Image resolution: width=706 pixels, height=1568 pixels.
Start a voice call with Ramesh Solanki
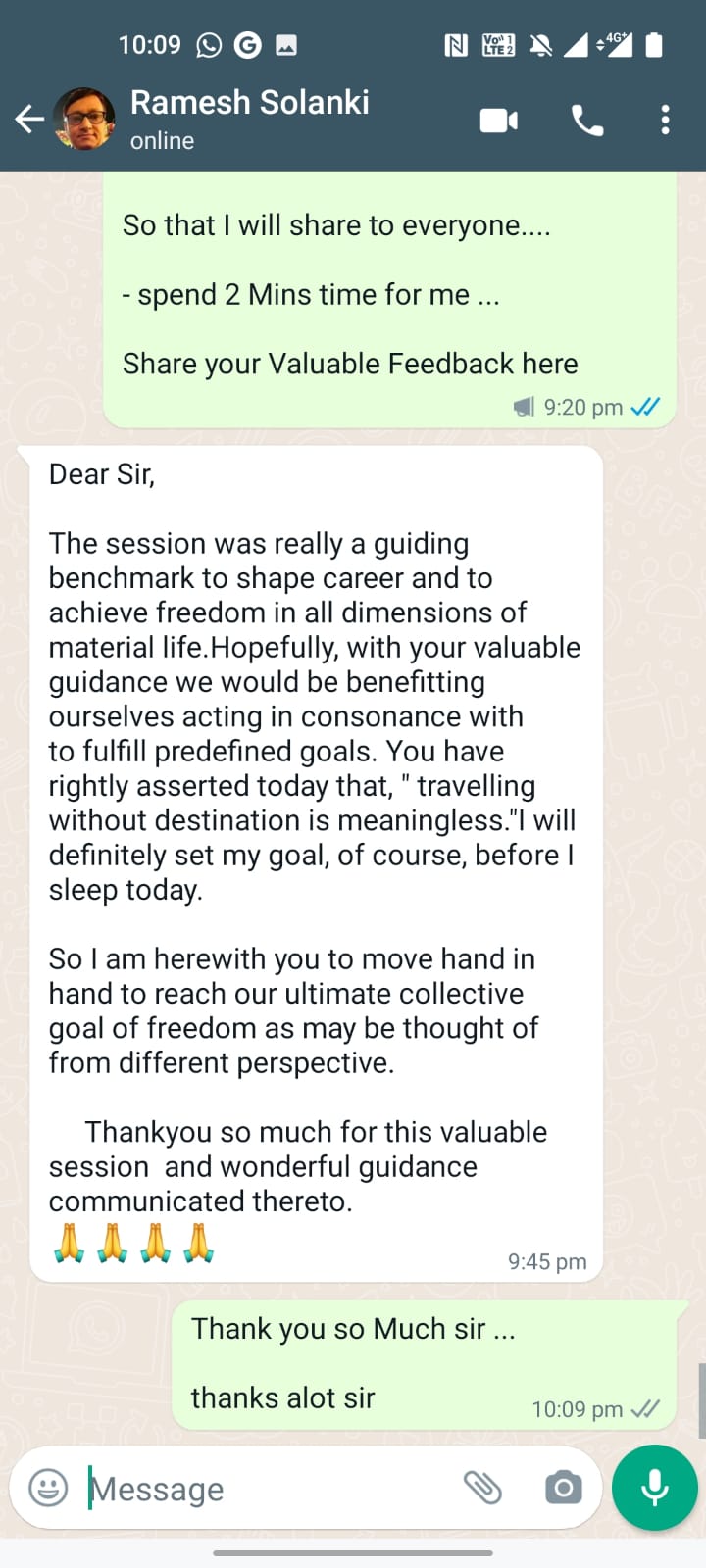pos(587,121)
